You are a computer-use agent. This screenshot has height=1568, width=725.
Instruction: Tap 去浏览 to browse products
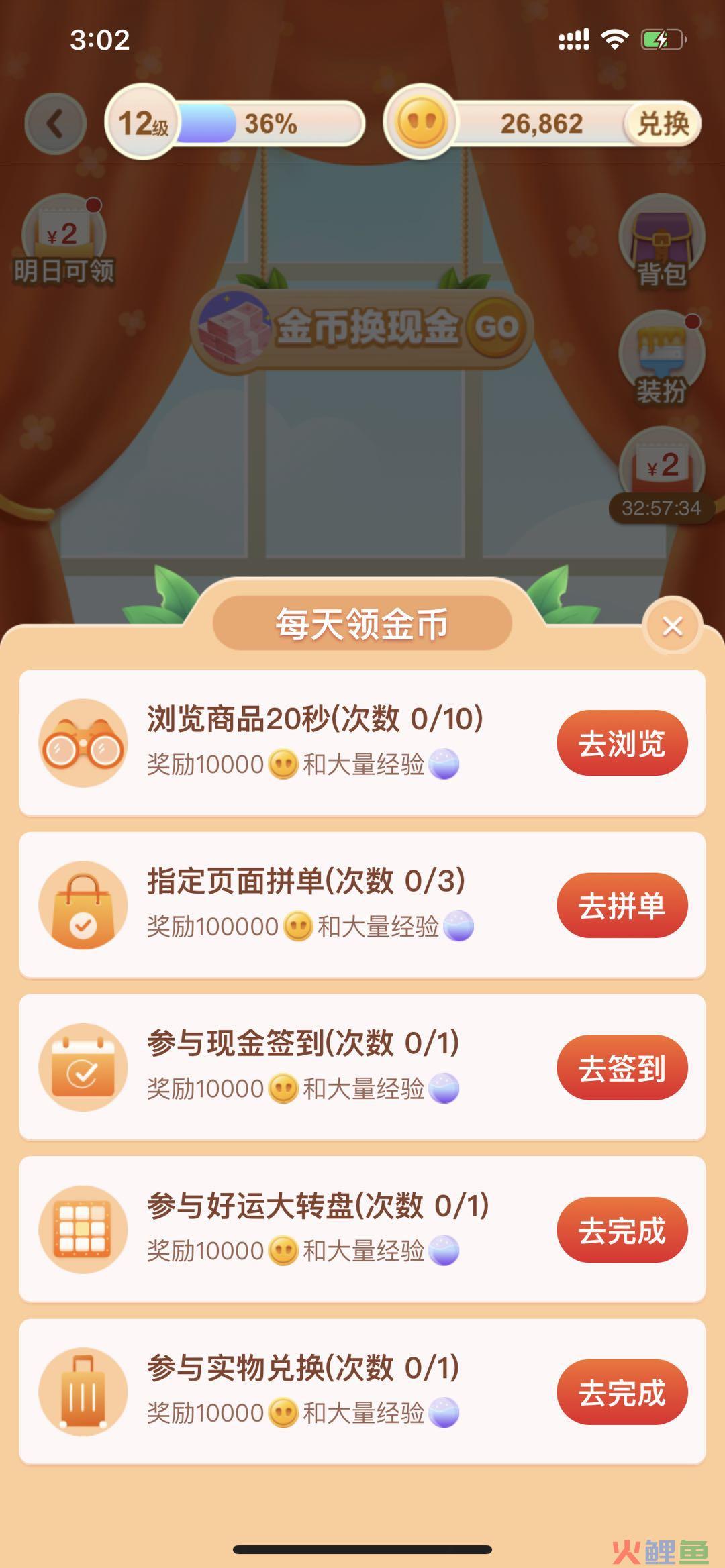pyautogui.click(x=622, y=743)
